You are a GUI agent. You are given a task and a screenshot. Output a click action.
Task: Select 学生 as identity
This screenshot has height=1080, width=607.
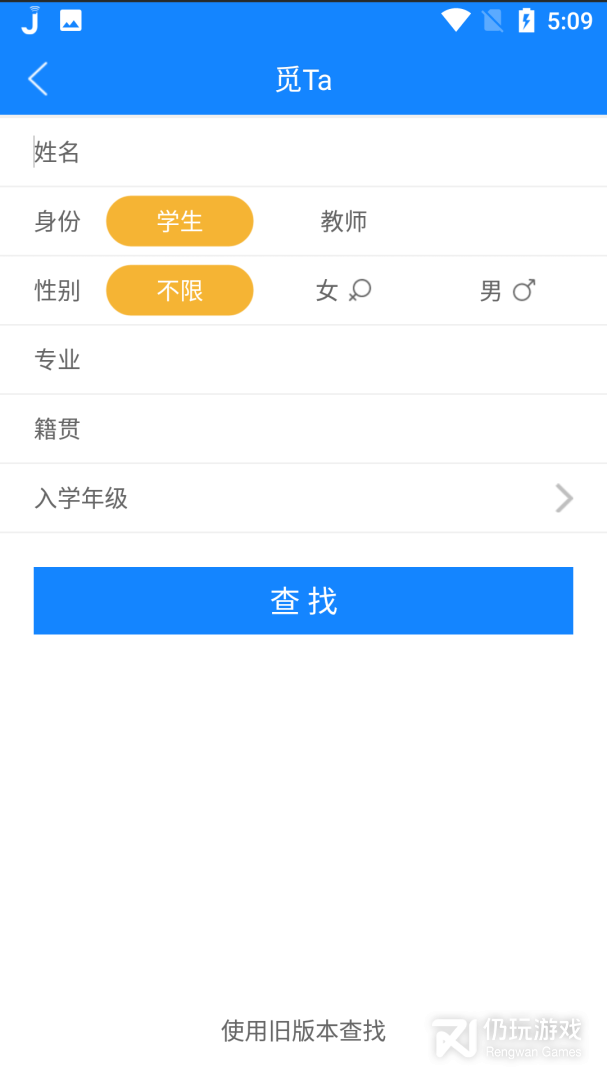click(180, 221)
